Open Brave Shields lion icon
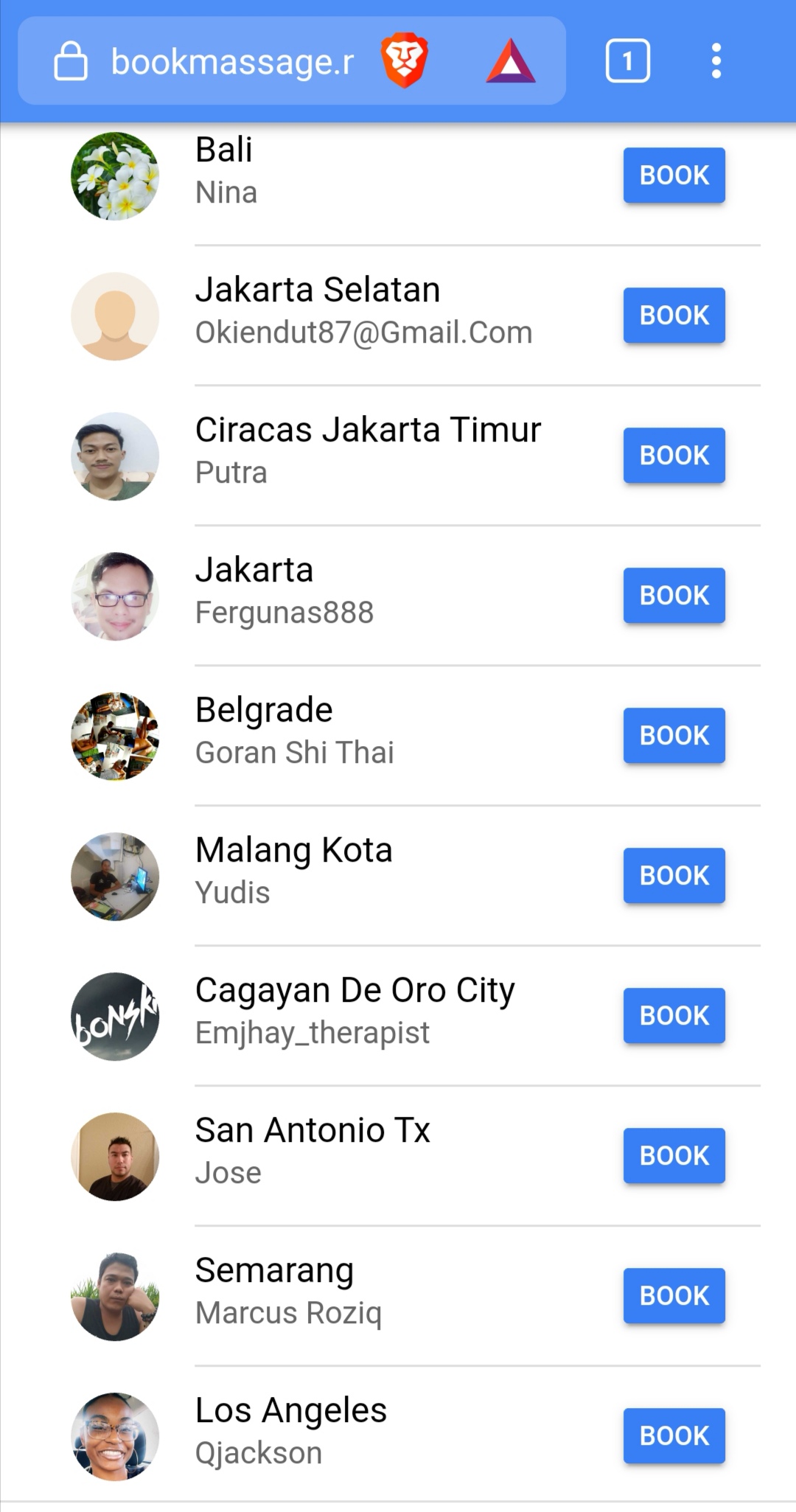796x1512 pixels. point(404,60)
